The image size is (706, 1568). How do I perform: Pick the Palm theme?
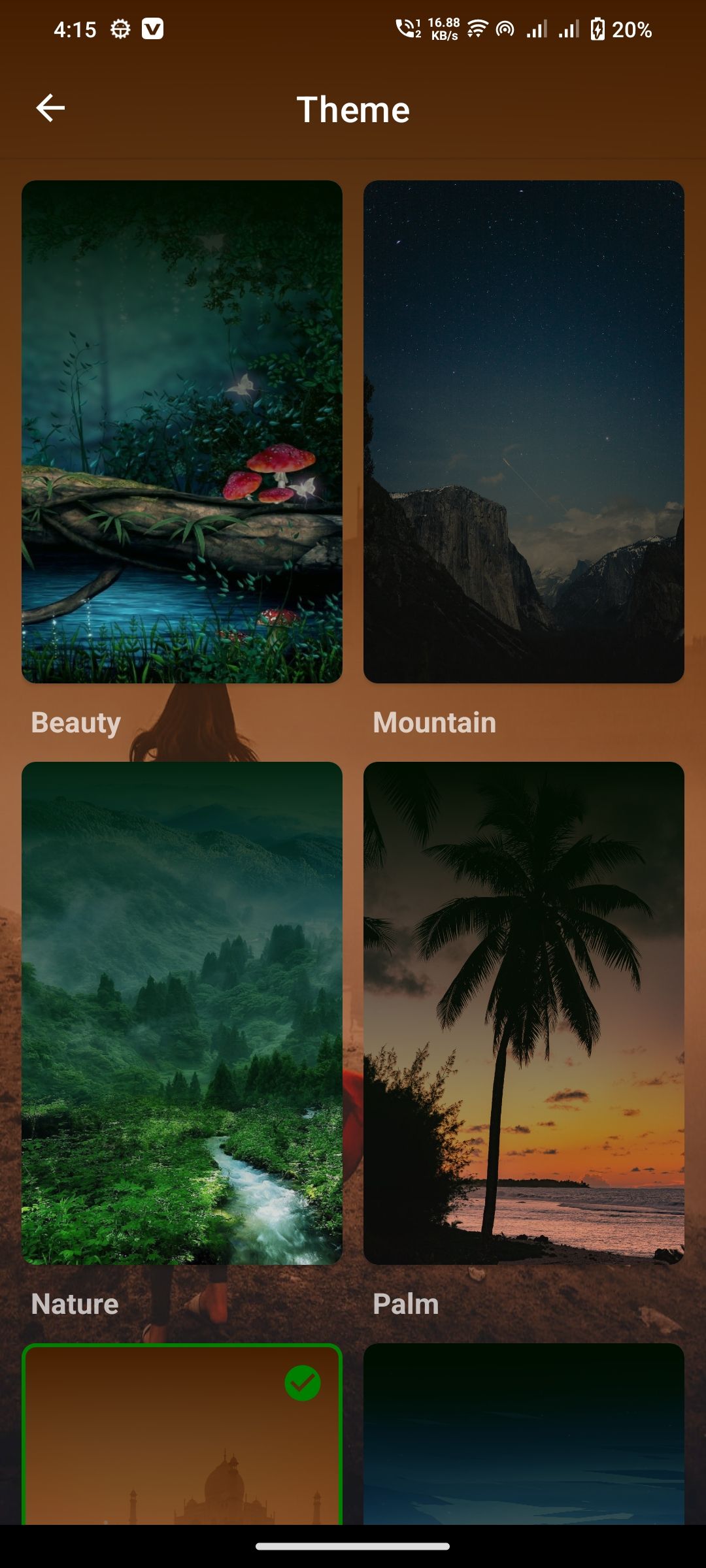524,1013
